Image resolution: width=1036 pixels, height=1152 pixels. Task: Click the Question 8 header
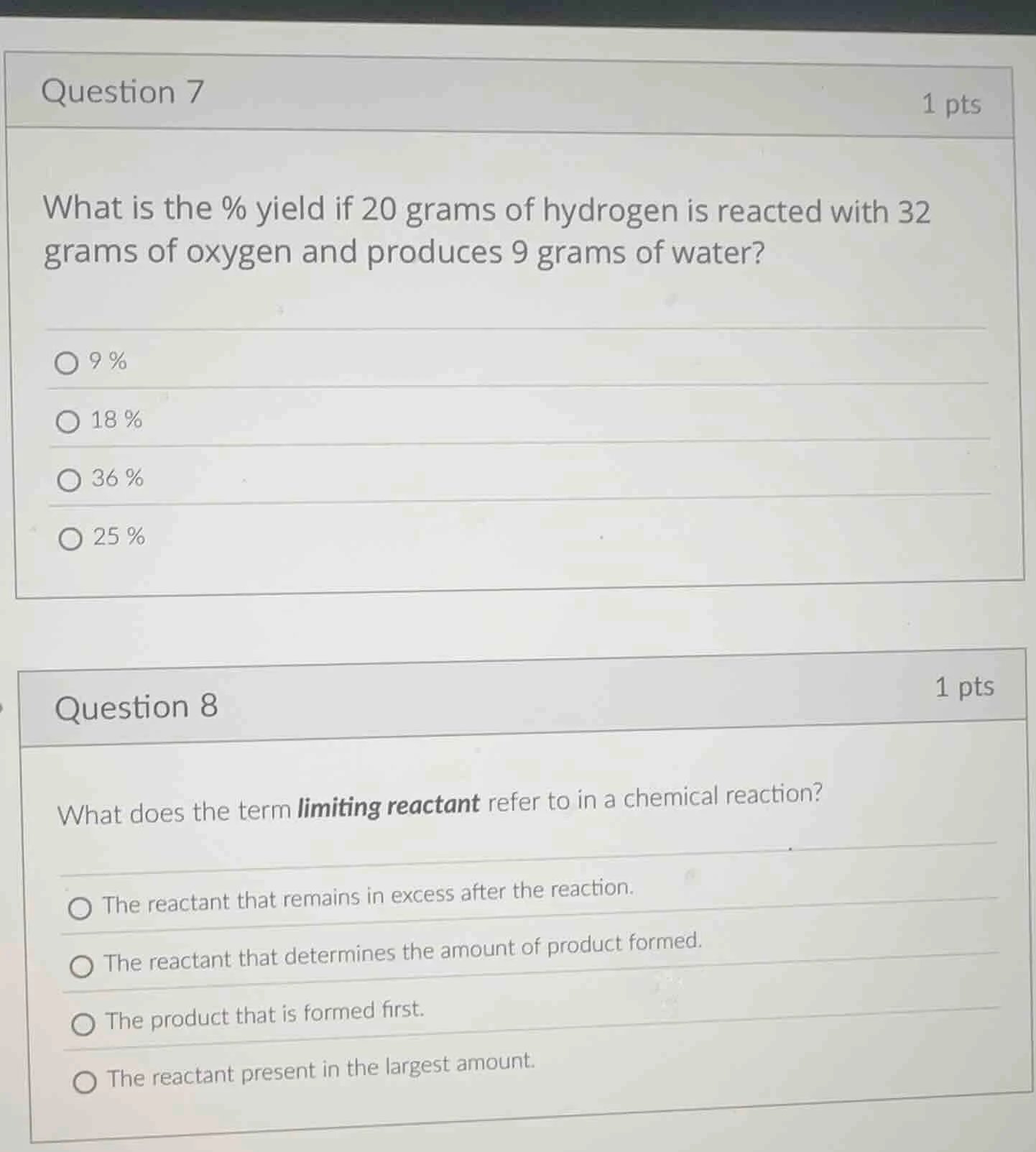coord(138,707)
